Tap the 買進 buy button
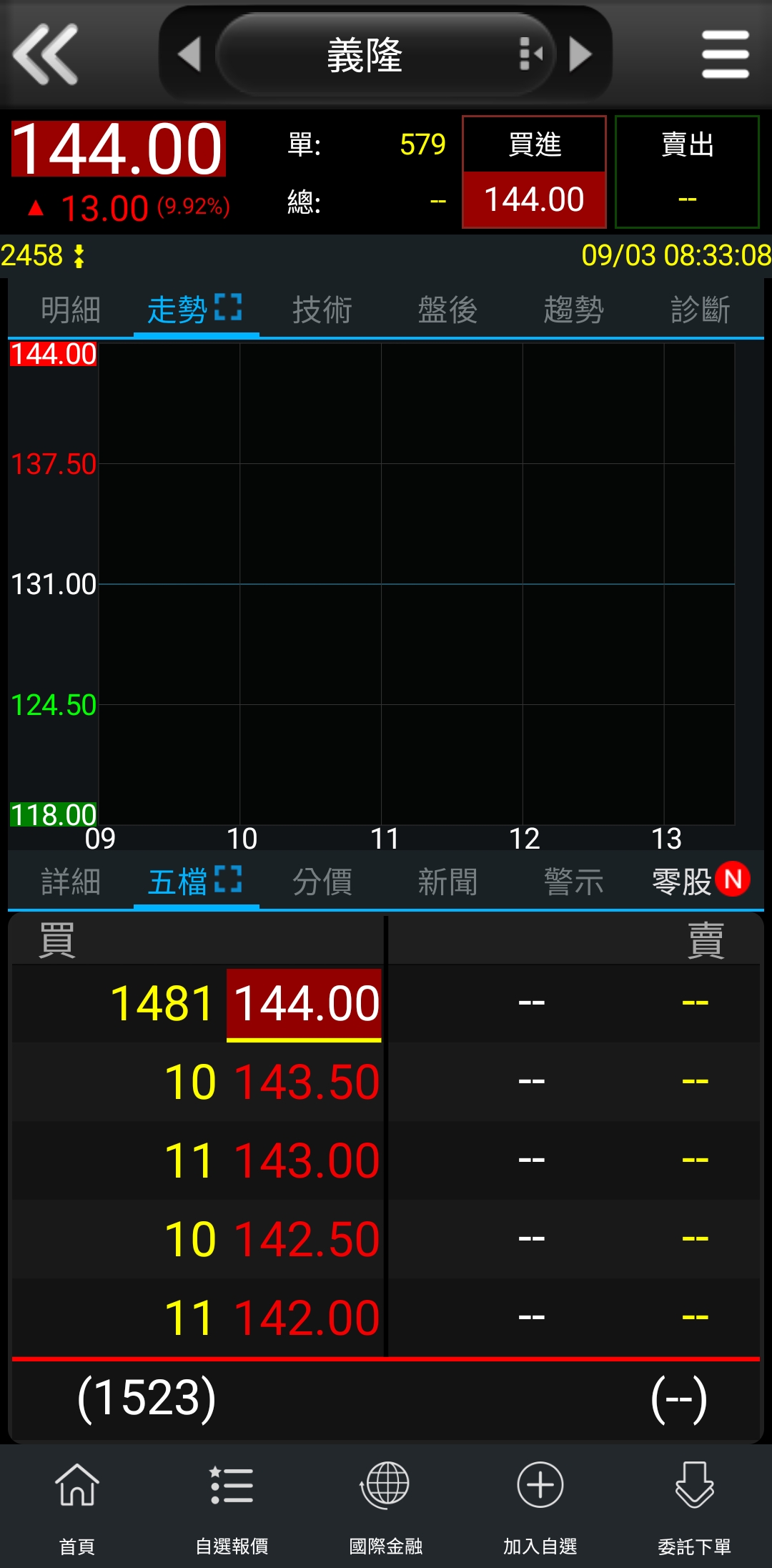 click(534, 172)
